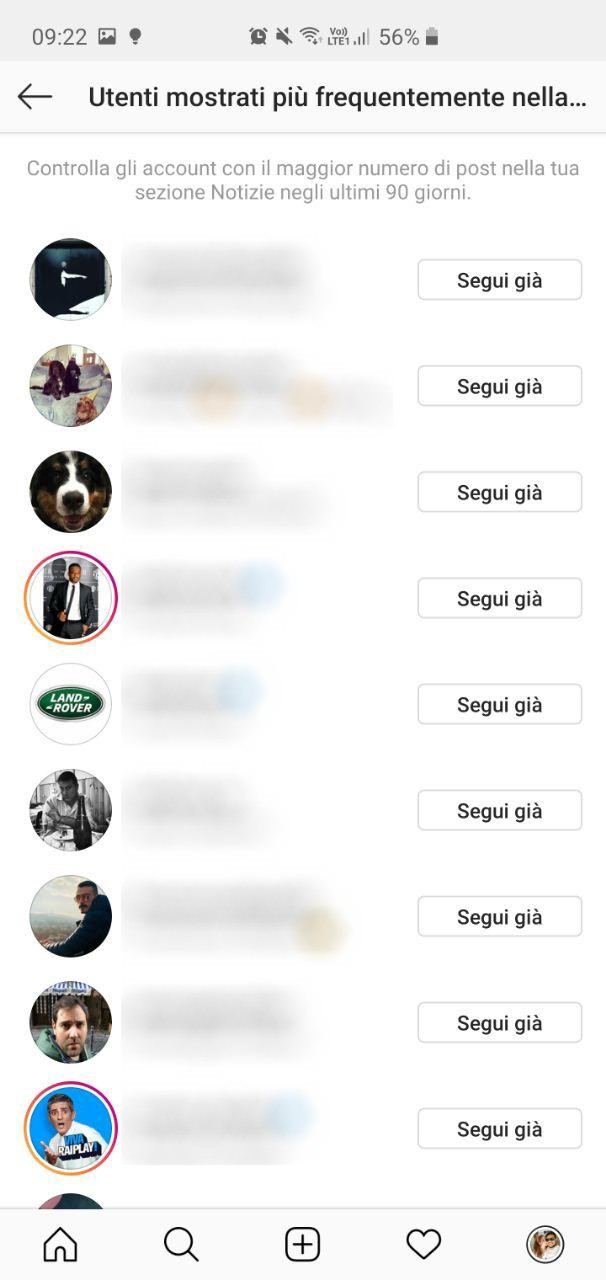Tap Segui già beside the man in suit
Image resolution: width=606 pixels, height=1280 pixels.
point(499,598)
